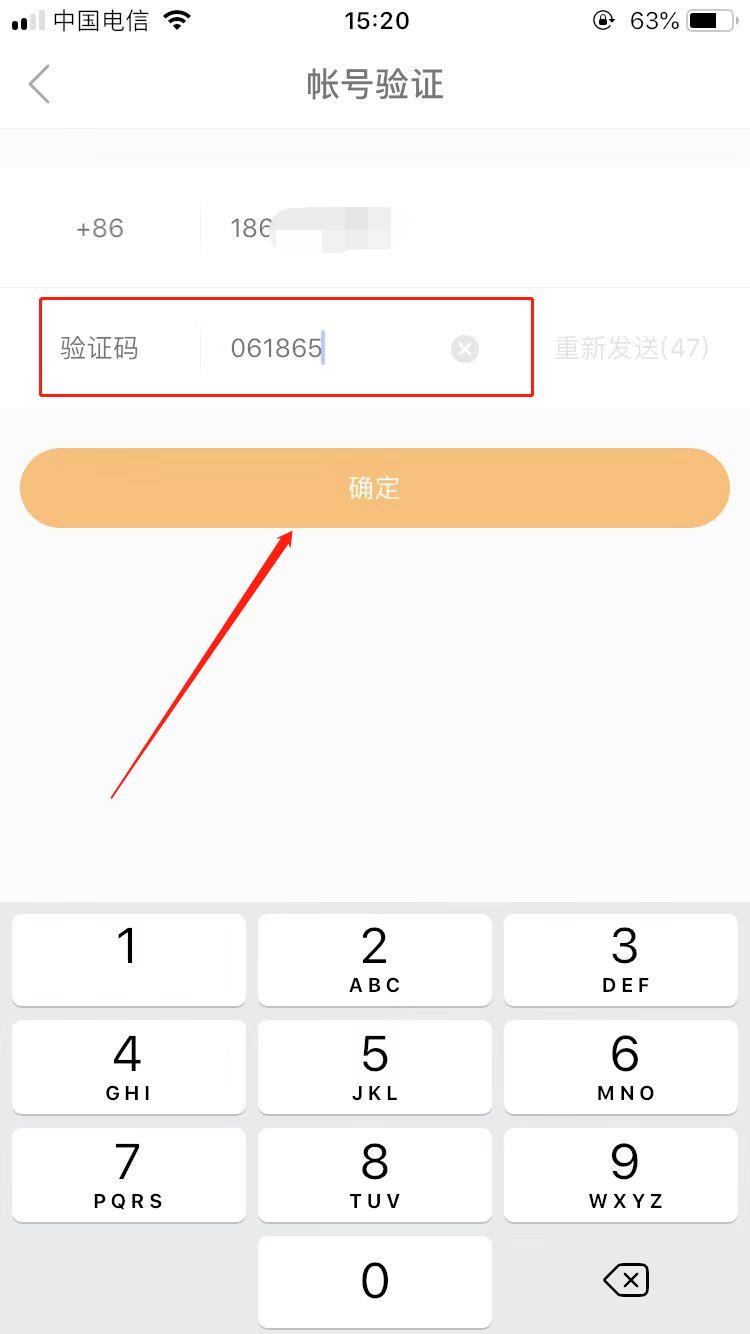Clear the verification code field
750x1334 pixels.
[x=465, y=349]
